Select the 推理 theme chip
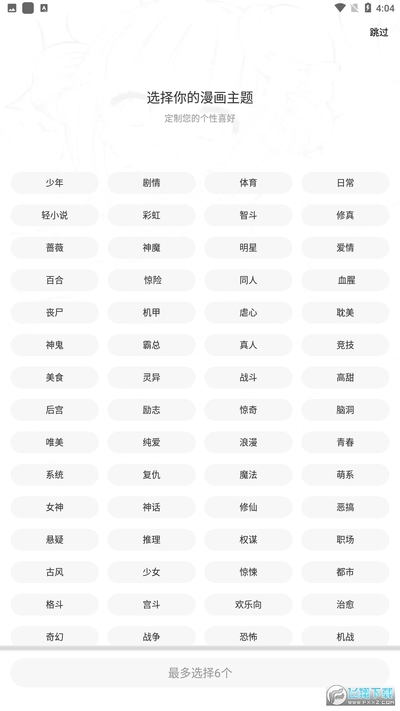 tap(151, 540)
